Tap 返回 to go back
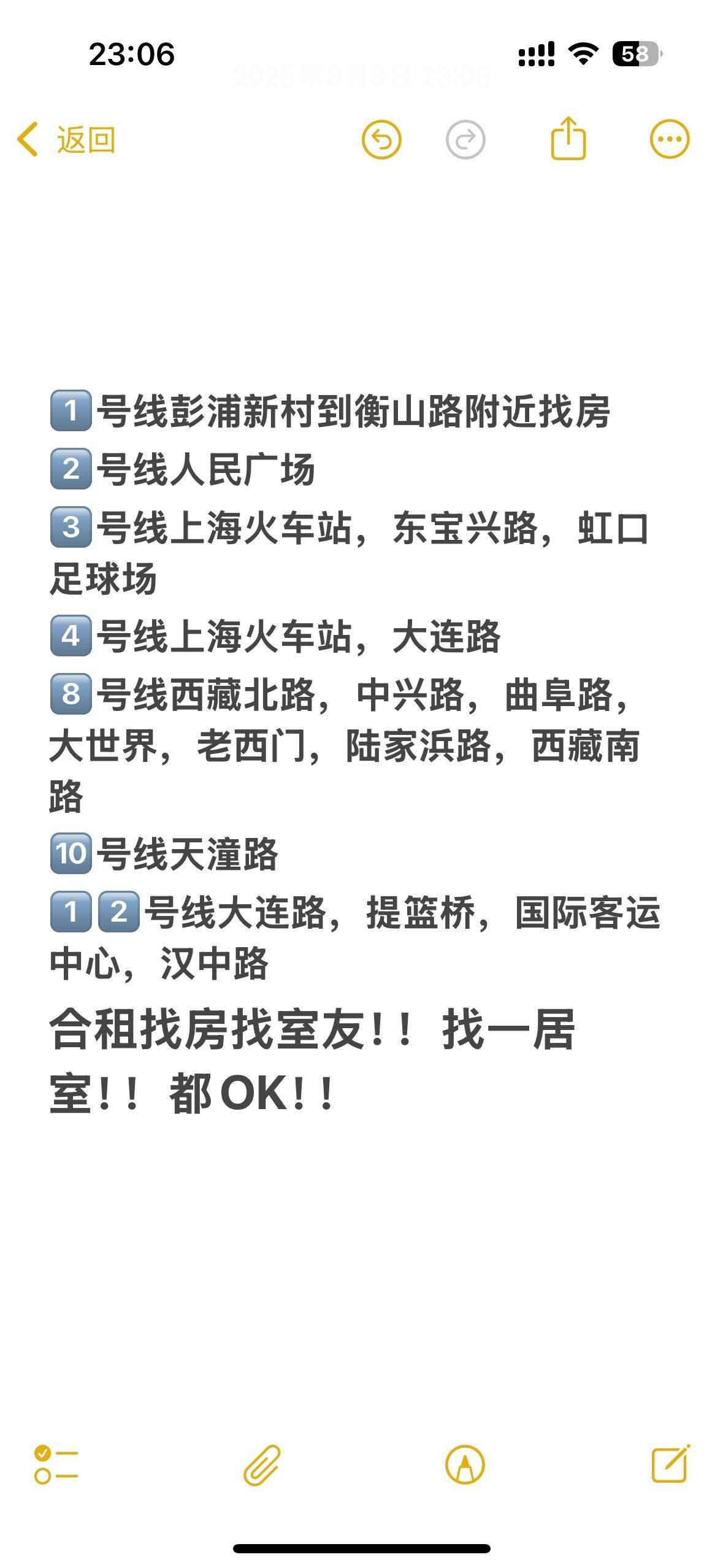 click(66, 140)
